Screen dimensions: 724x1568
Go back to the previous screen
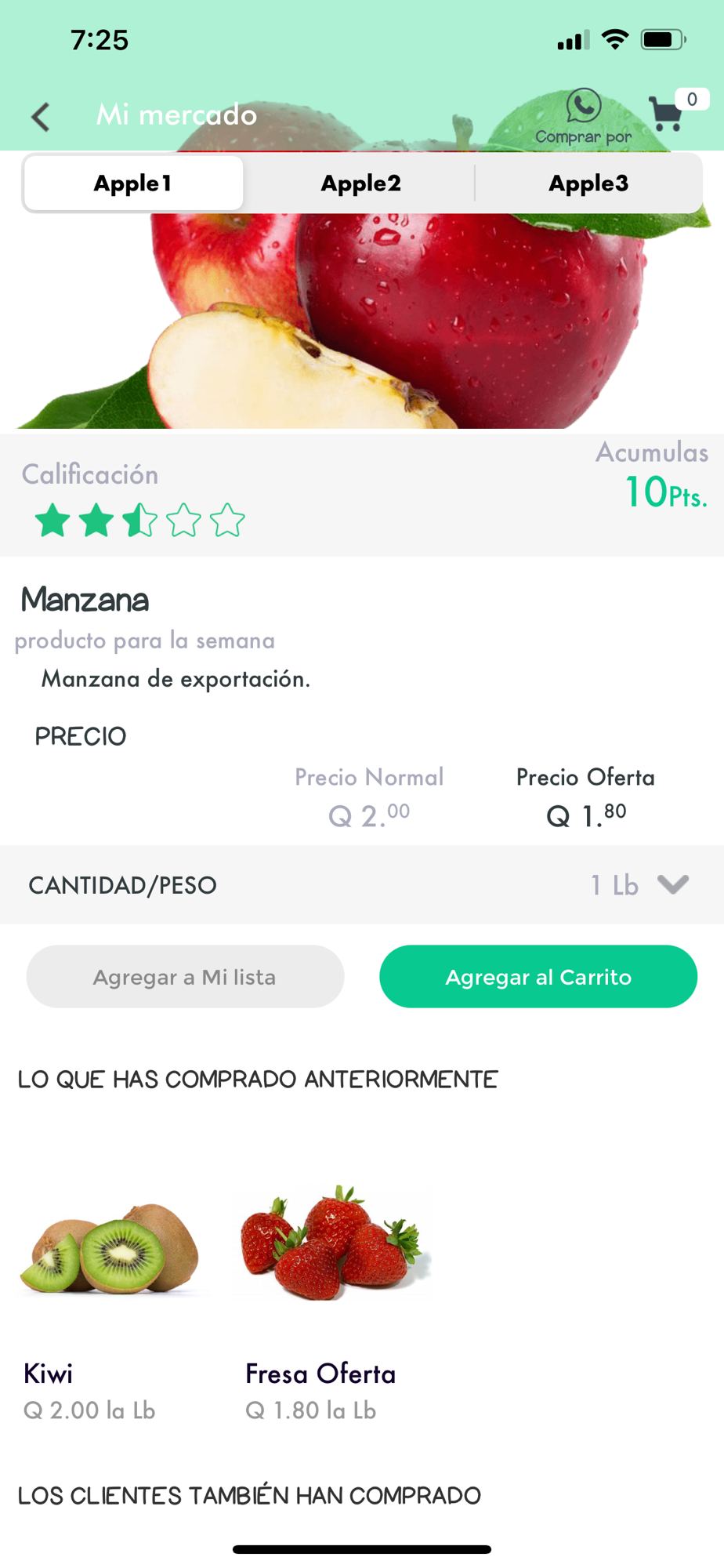(x=41, y=117)
